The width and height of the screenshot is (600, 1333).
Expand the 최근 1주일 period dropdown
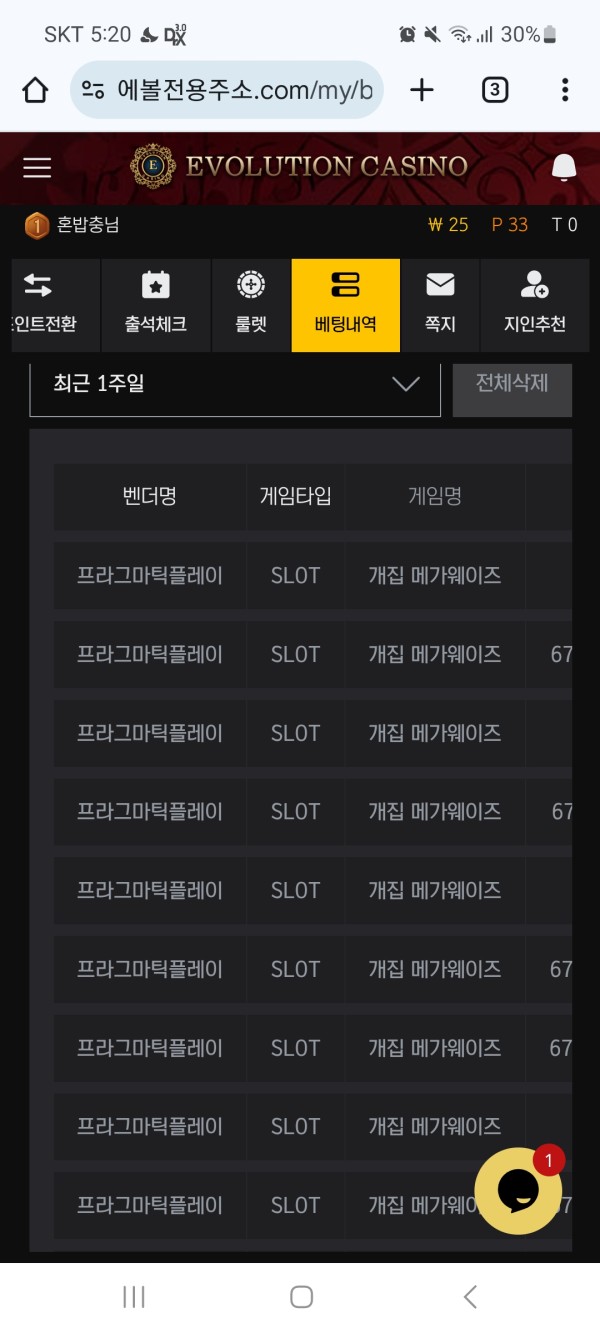[235, 384]
